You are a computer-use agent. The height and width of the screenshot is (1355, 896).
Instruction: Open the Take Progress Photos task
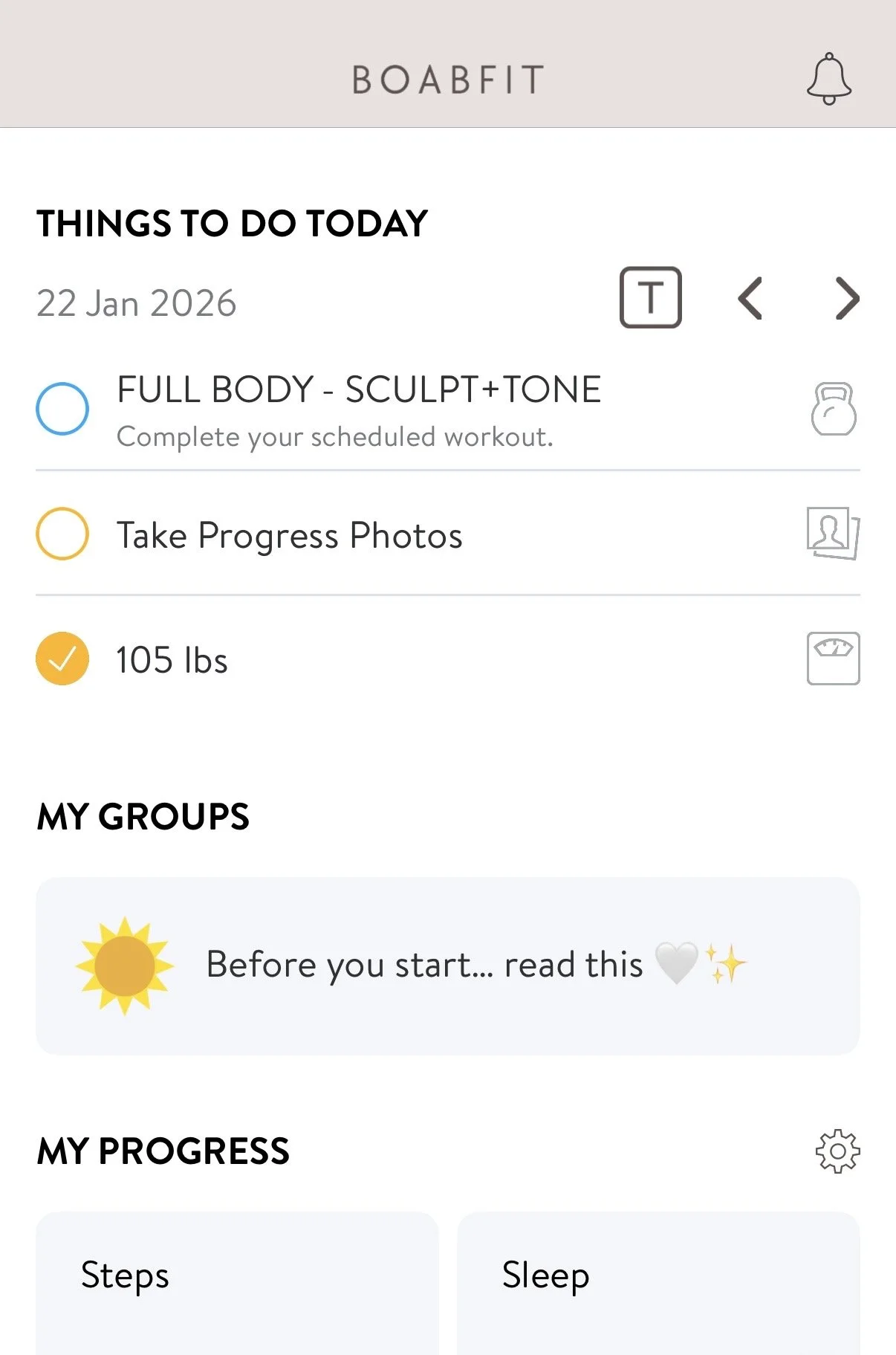(x=448, y=534)
